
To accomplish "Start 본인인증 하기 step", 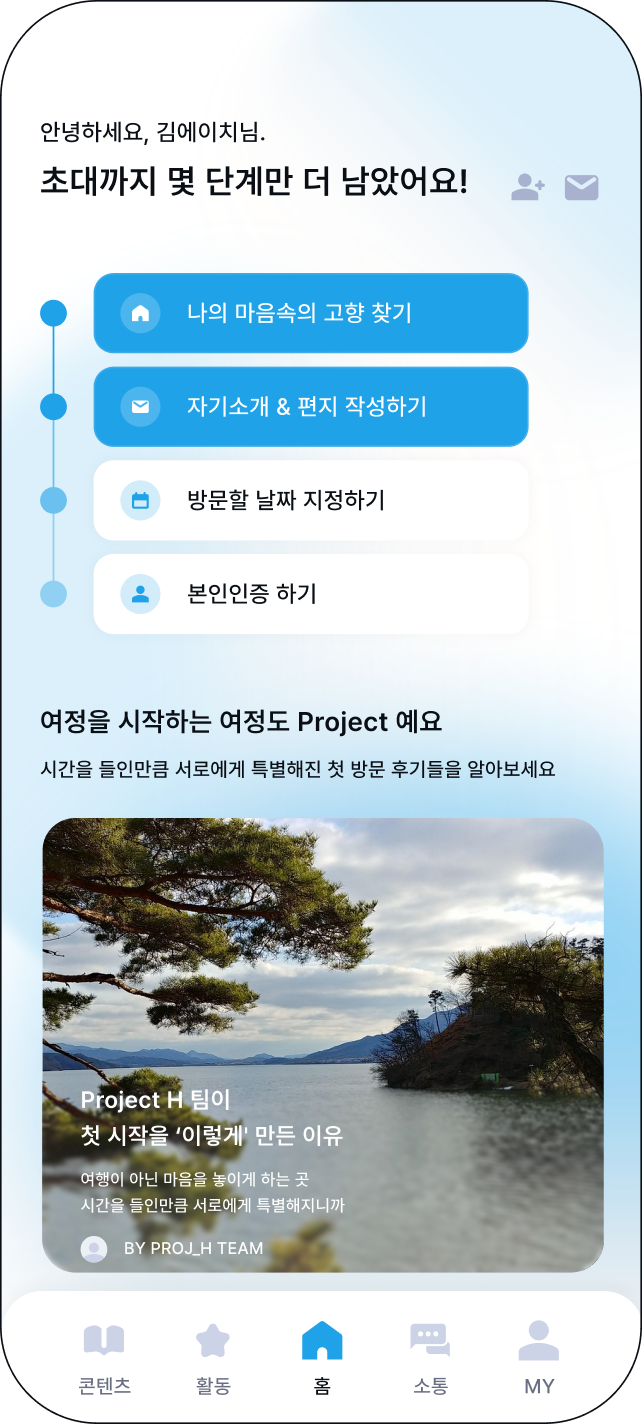I will pos(310,594).
